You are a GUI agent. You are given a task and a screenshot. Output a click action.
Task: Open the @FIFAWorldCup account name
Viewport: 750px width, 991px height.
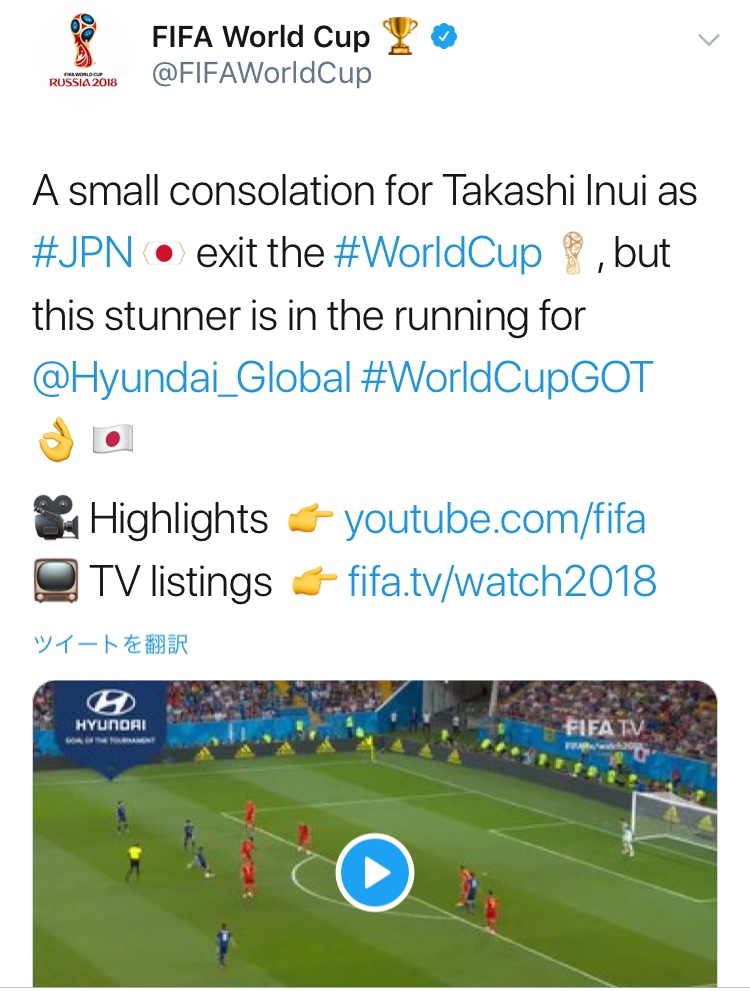click(x=261, y=74)
